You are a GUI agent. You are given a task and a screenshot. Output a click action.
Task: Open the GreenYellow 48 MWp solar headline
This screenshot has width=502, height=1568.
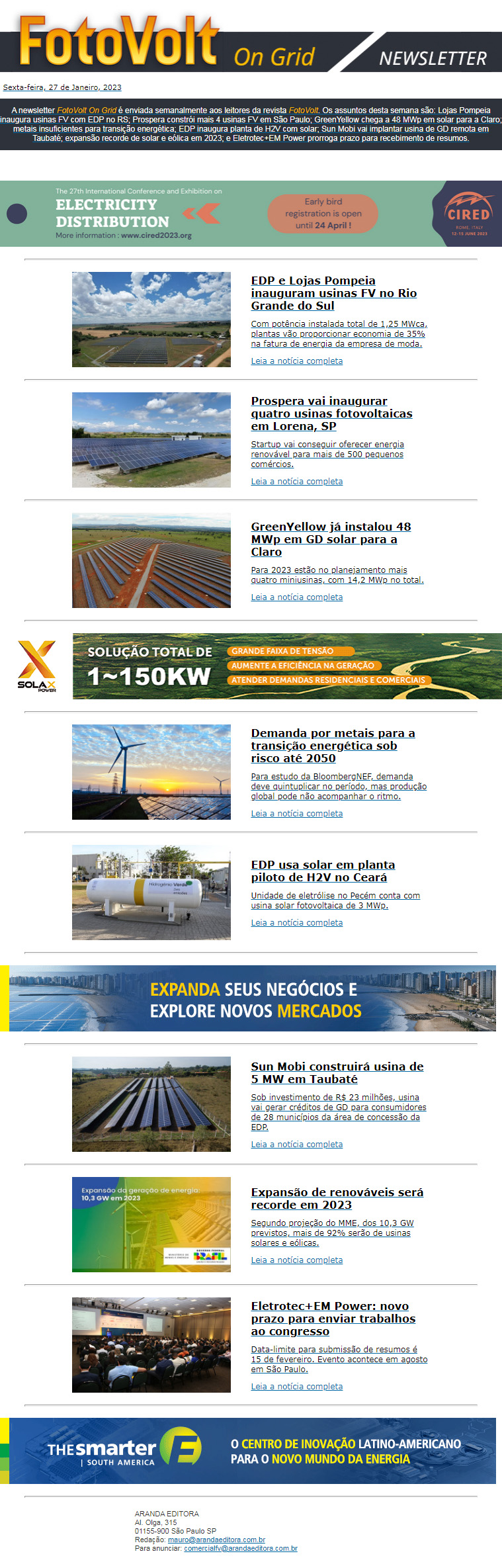[x=331, y=539]
